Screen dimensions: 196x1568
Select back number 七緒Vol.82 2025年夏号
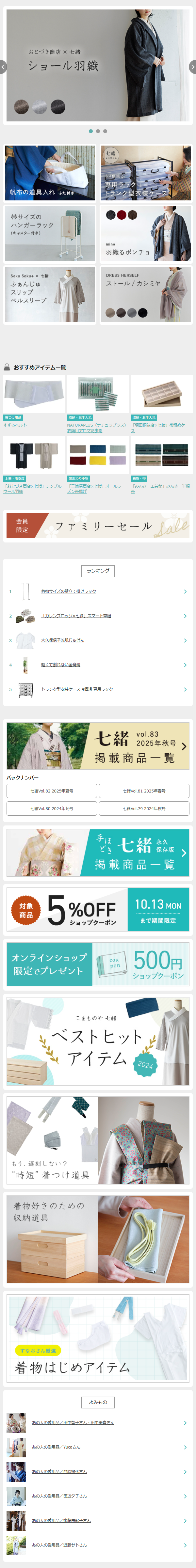[52, 791]
